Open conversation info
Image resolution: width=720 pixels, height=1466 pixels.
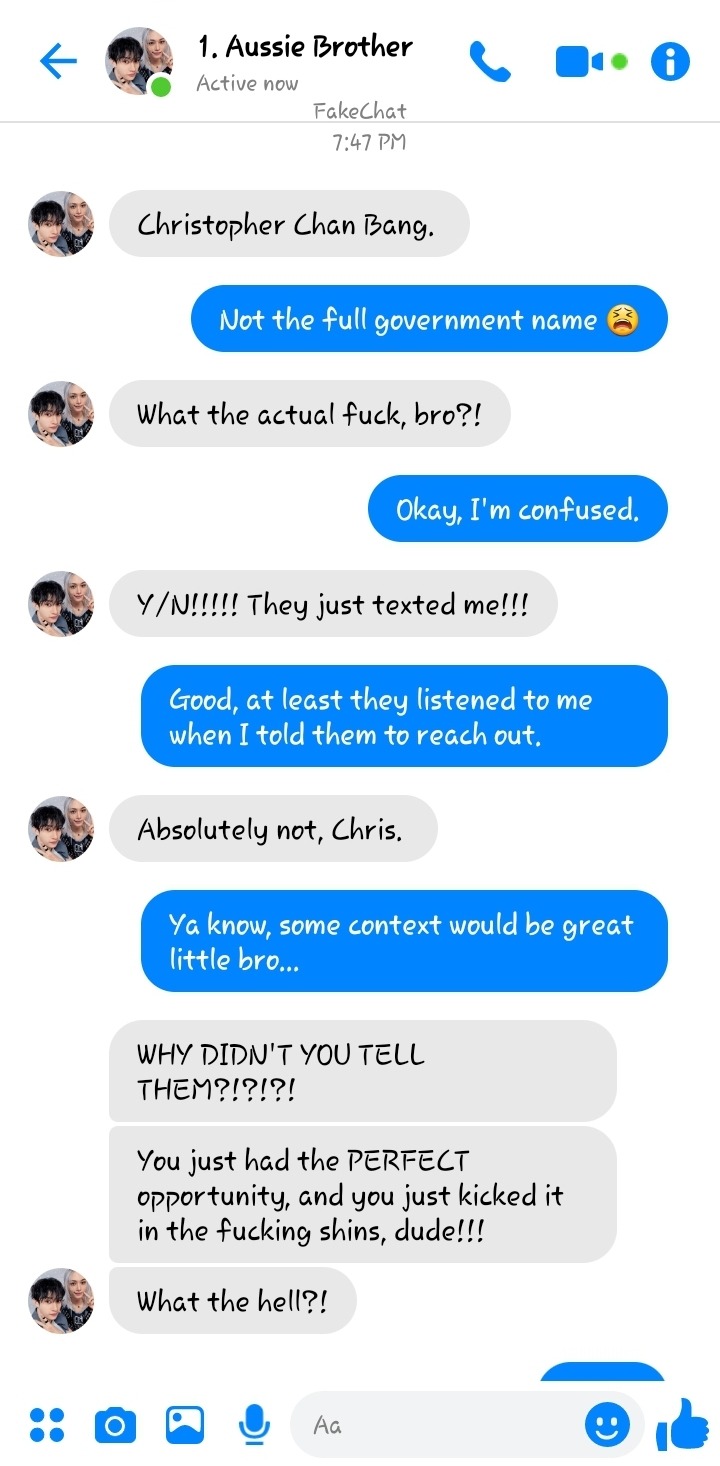point(670,62)
